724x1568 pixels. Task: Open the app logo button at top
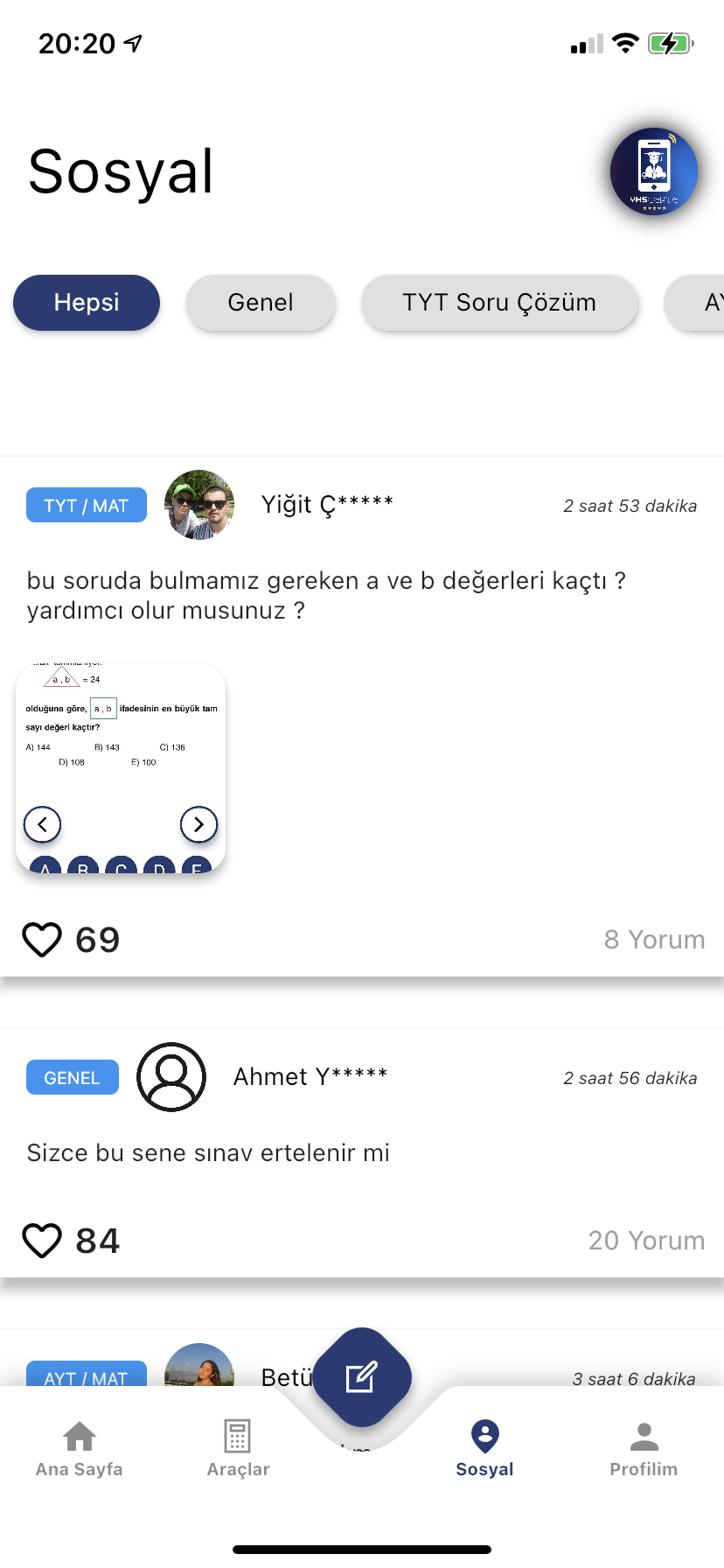tap(653, 171)
